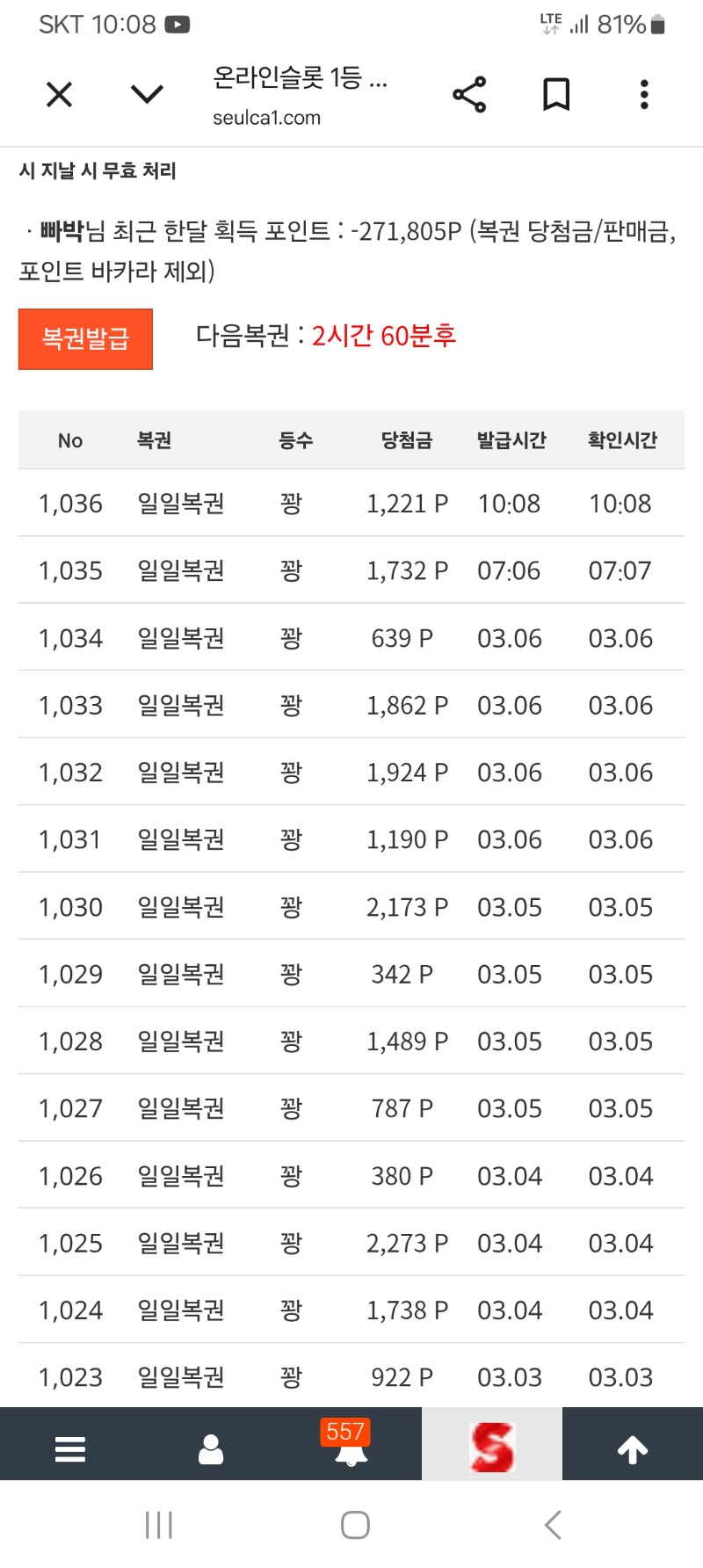The width and height of the screenshot is (703, 1568).
Task: Open the browser overflow menu
Action: pos(644,94)
